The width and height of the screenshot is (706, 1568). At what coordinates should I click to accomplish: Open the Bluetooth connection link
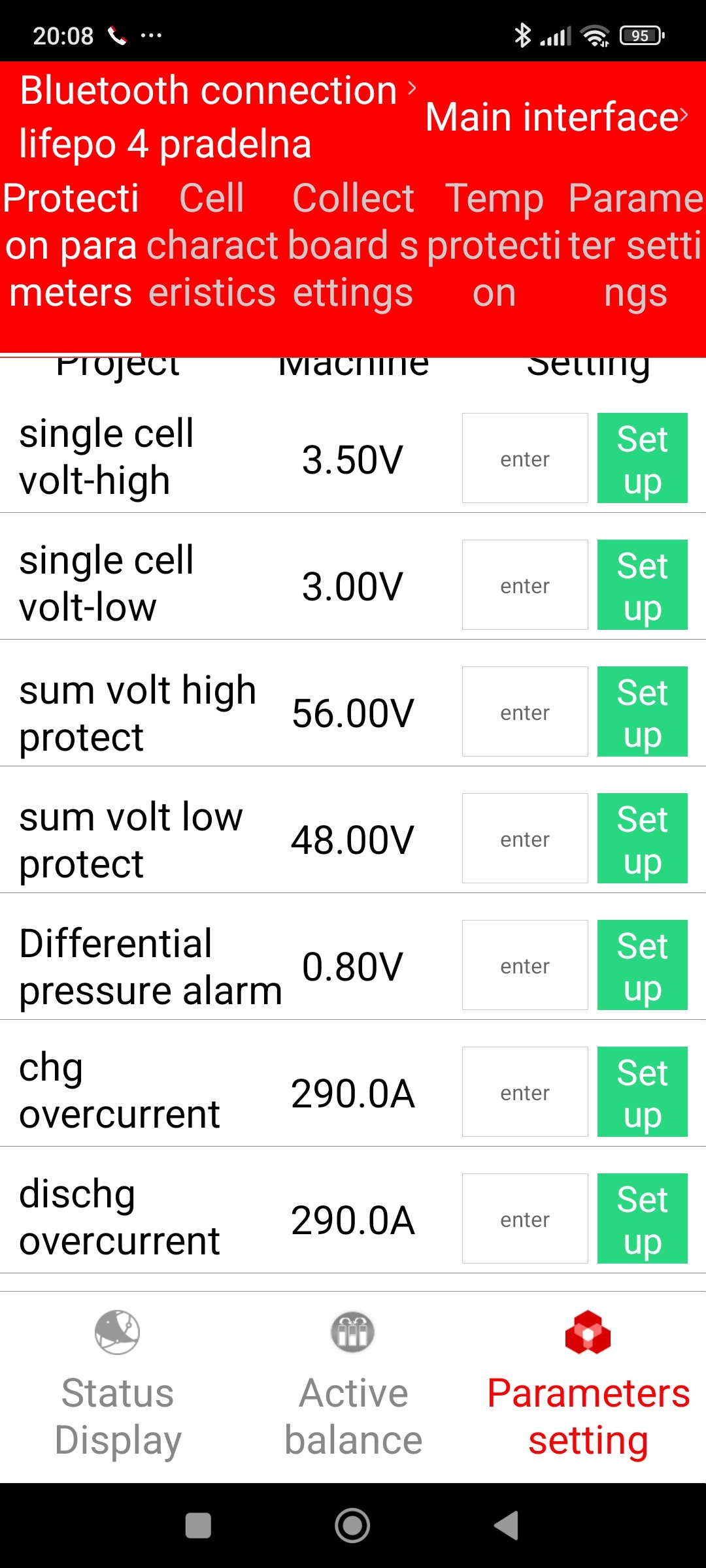click(x=217, y=90)
